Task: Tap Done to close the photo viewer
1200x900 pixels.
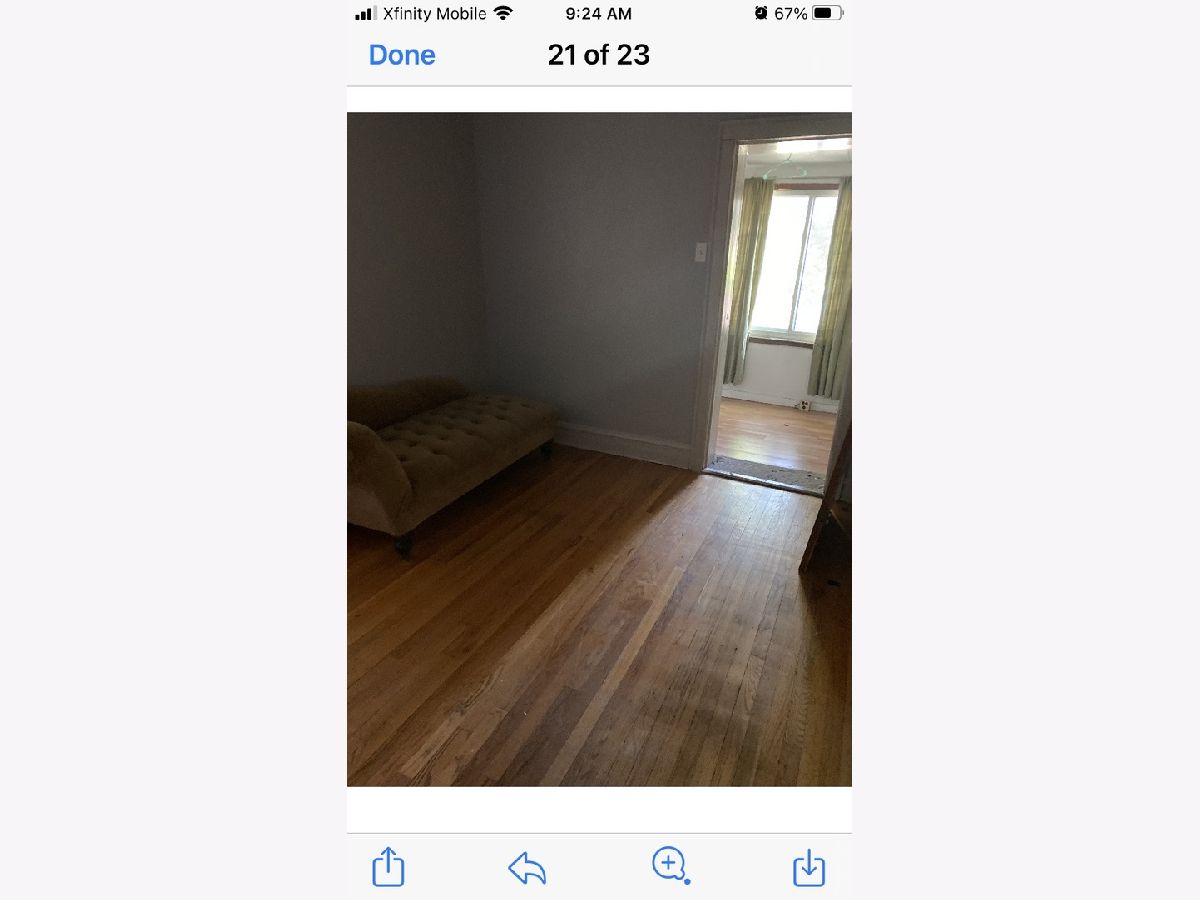Action: pos(402,55)
